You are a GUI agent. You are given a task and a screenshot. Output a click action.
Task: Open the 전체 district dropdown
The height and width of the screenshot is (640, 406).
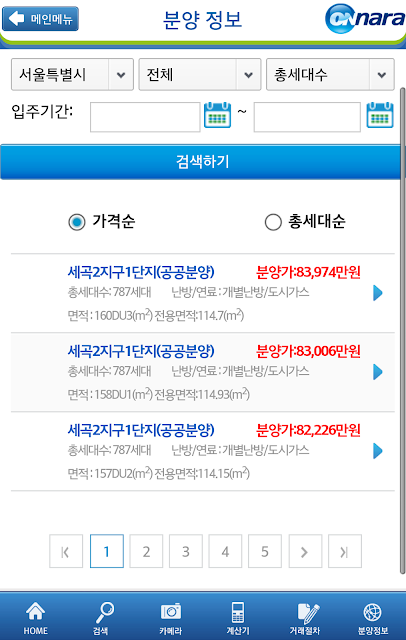tap(200, 74)
